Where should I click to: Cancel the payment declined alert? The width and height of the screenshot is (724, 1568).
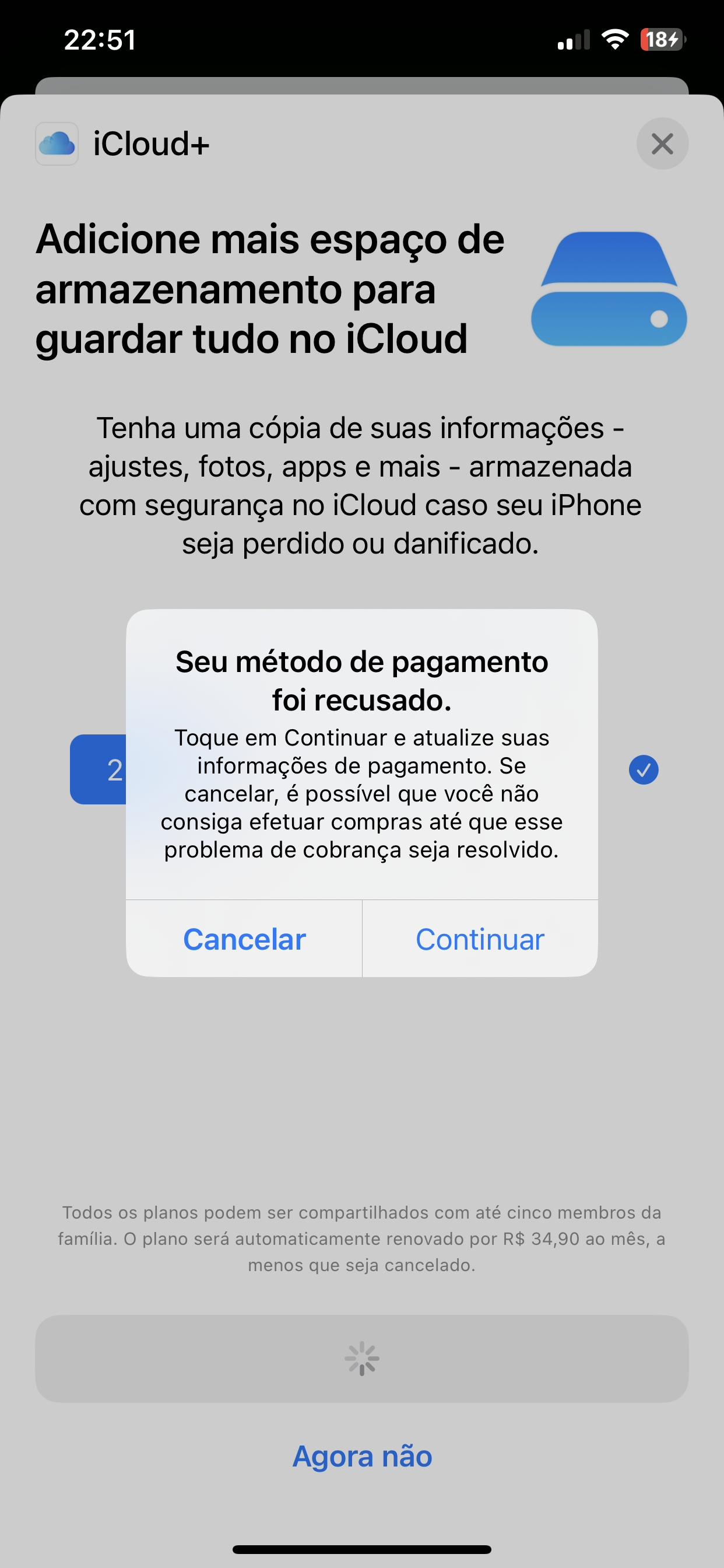[x=244, y=939]
